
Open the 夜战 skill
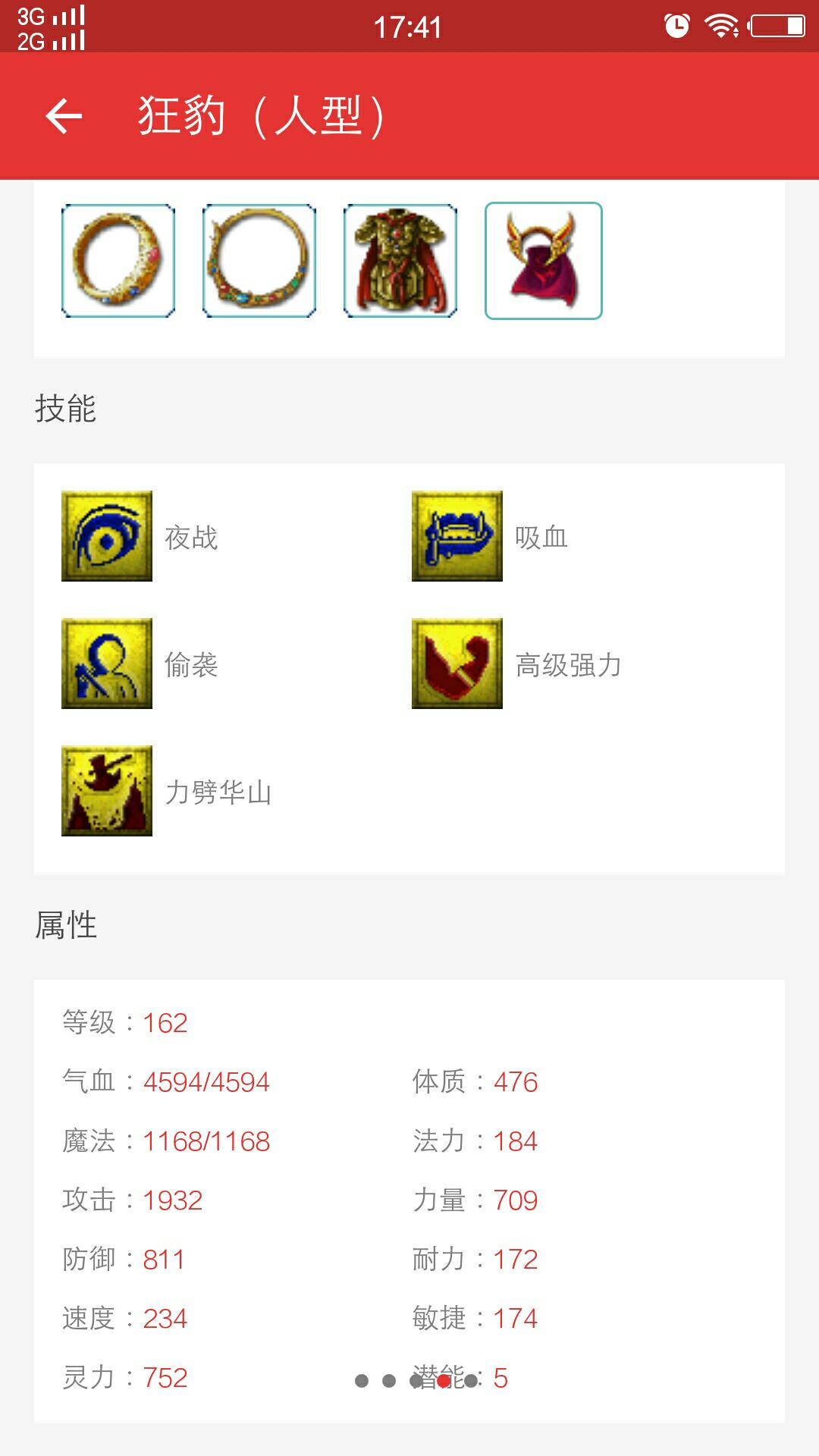pos(107,536)
